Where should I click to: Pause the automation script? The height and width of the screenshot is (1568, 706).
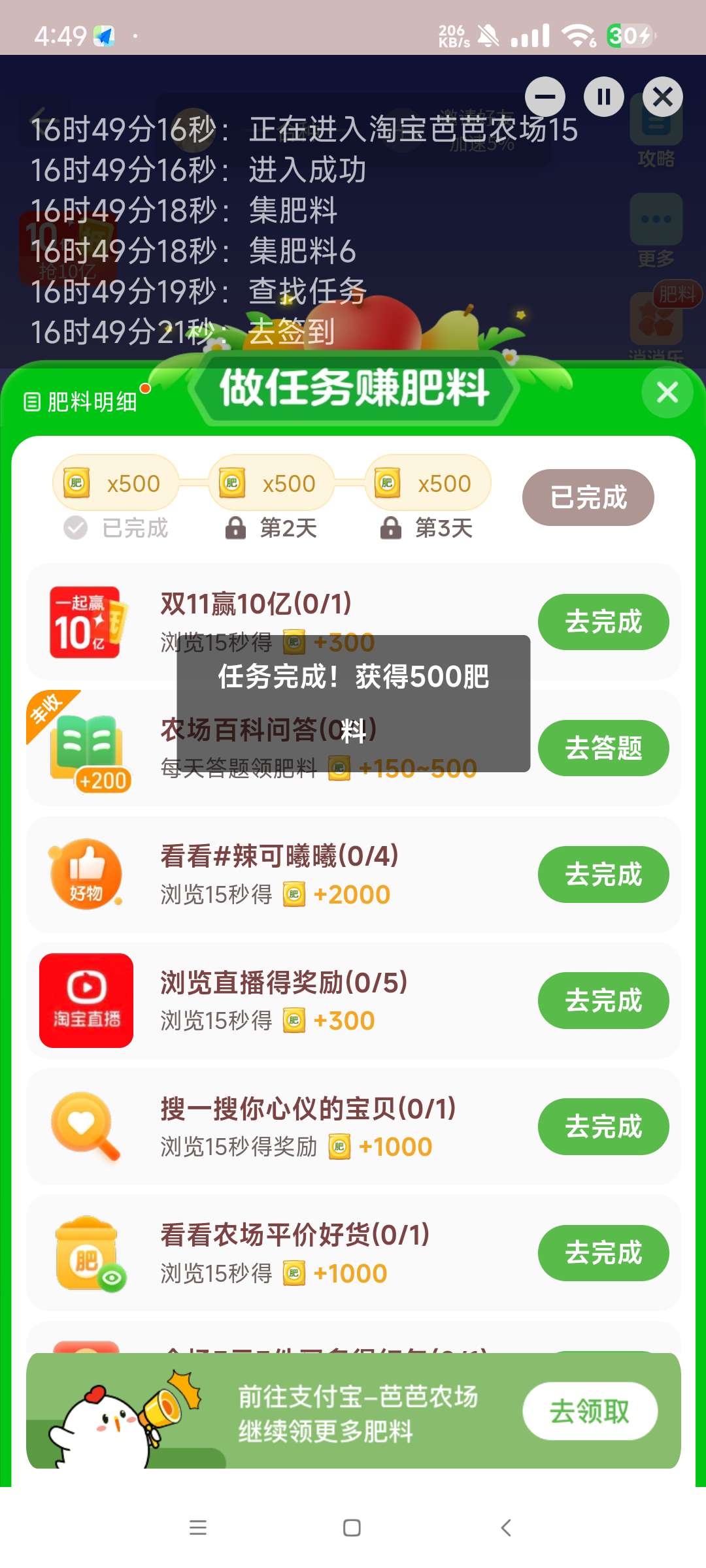603,97
